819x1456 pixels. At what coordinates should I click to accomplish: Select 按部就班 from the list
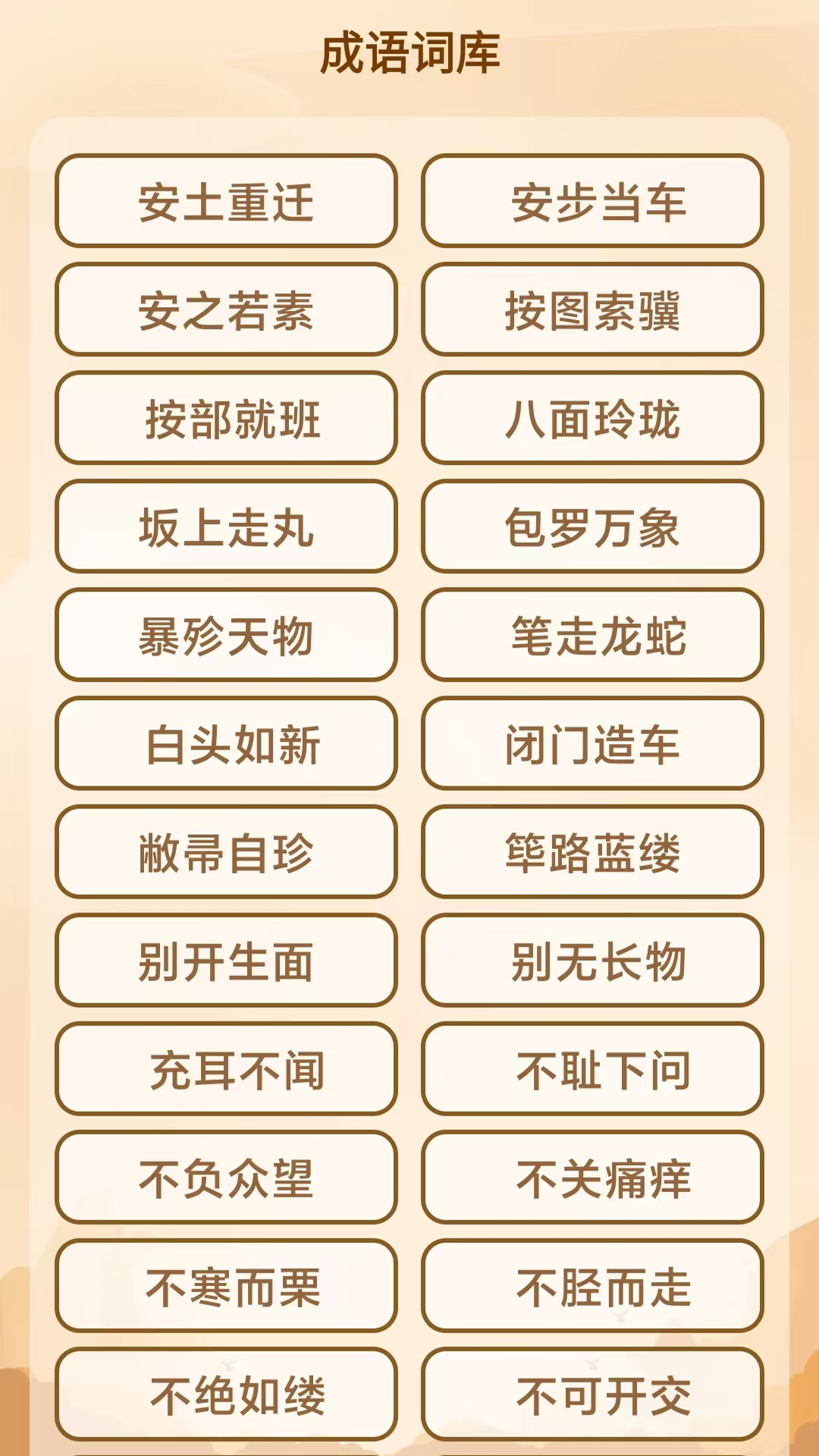227,418
